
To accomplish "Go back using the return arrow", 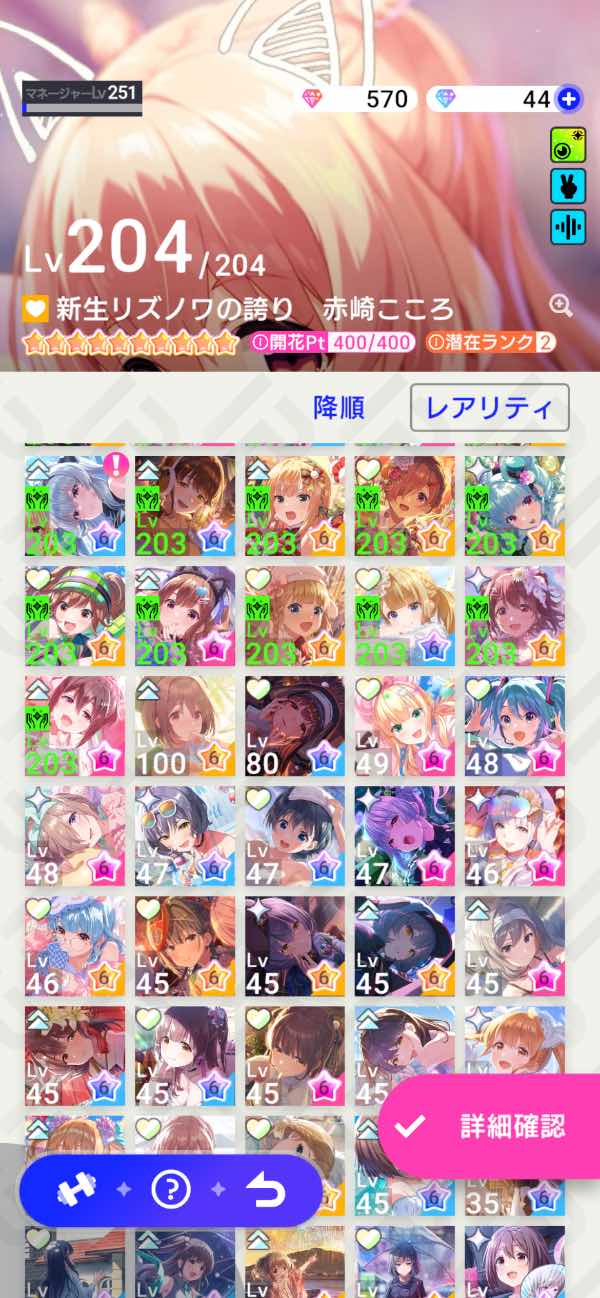I will 266,1189.
